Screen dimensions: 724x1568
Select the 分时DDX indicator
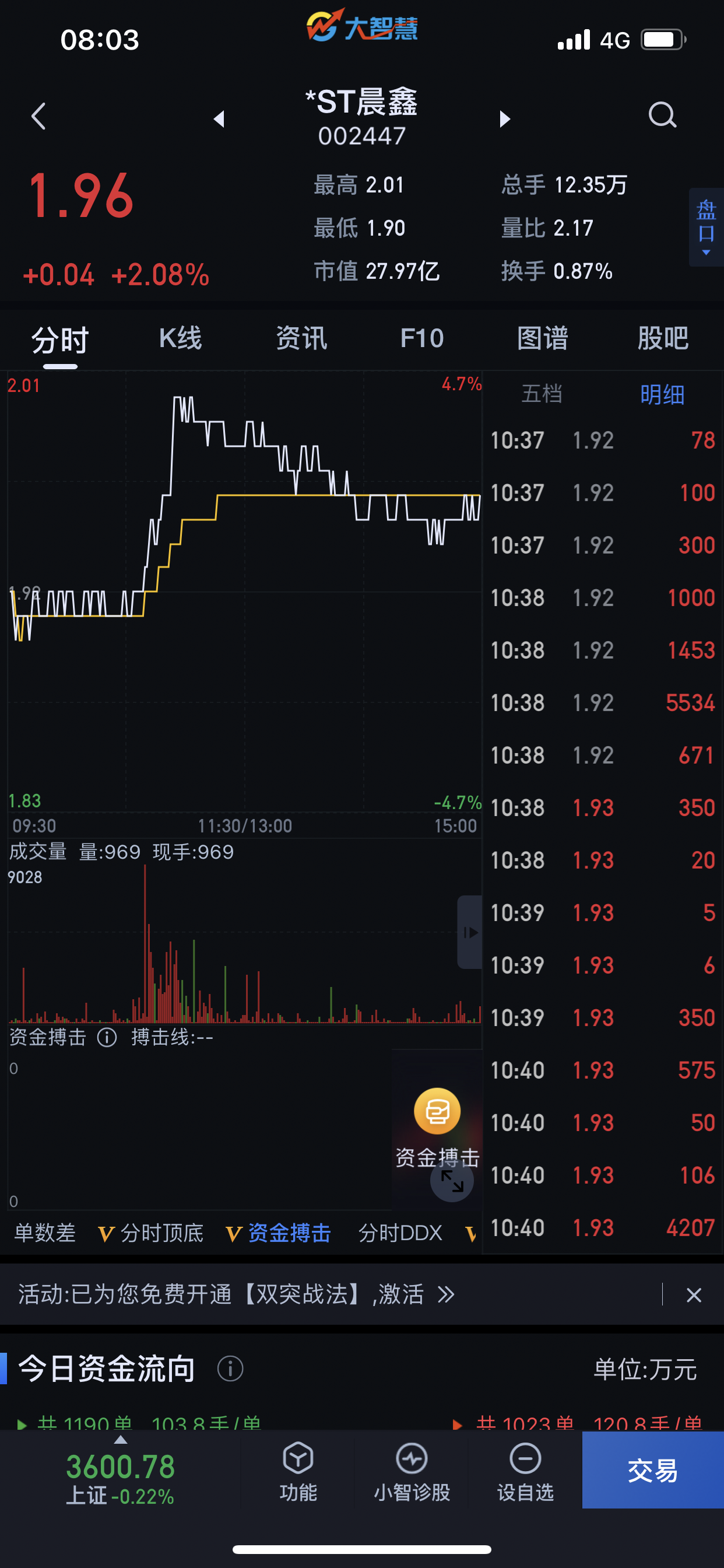coord(400,1233)
